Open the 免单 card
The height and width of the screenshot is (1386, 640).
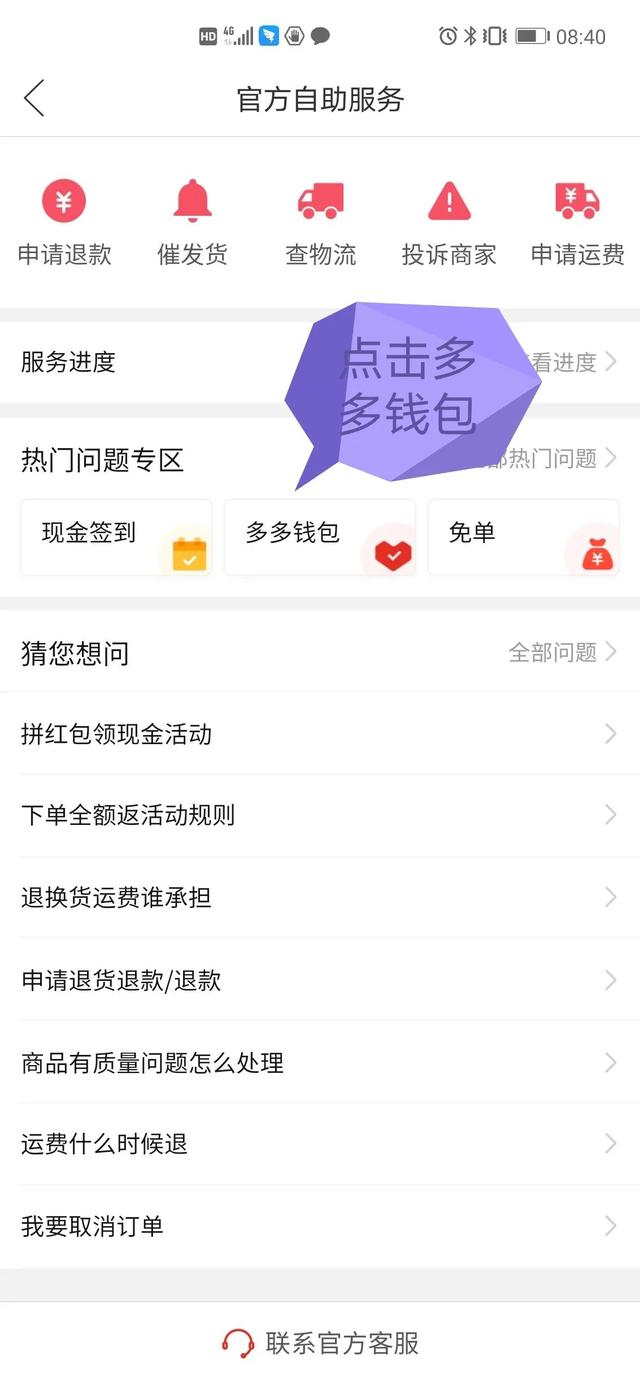click(523, 537)
